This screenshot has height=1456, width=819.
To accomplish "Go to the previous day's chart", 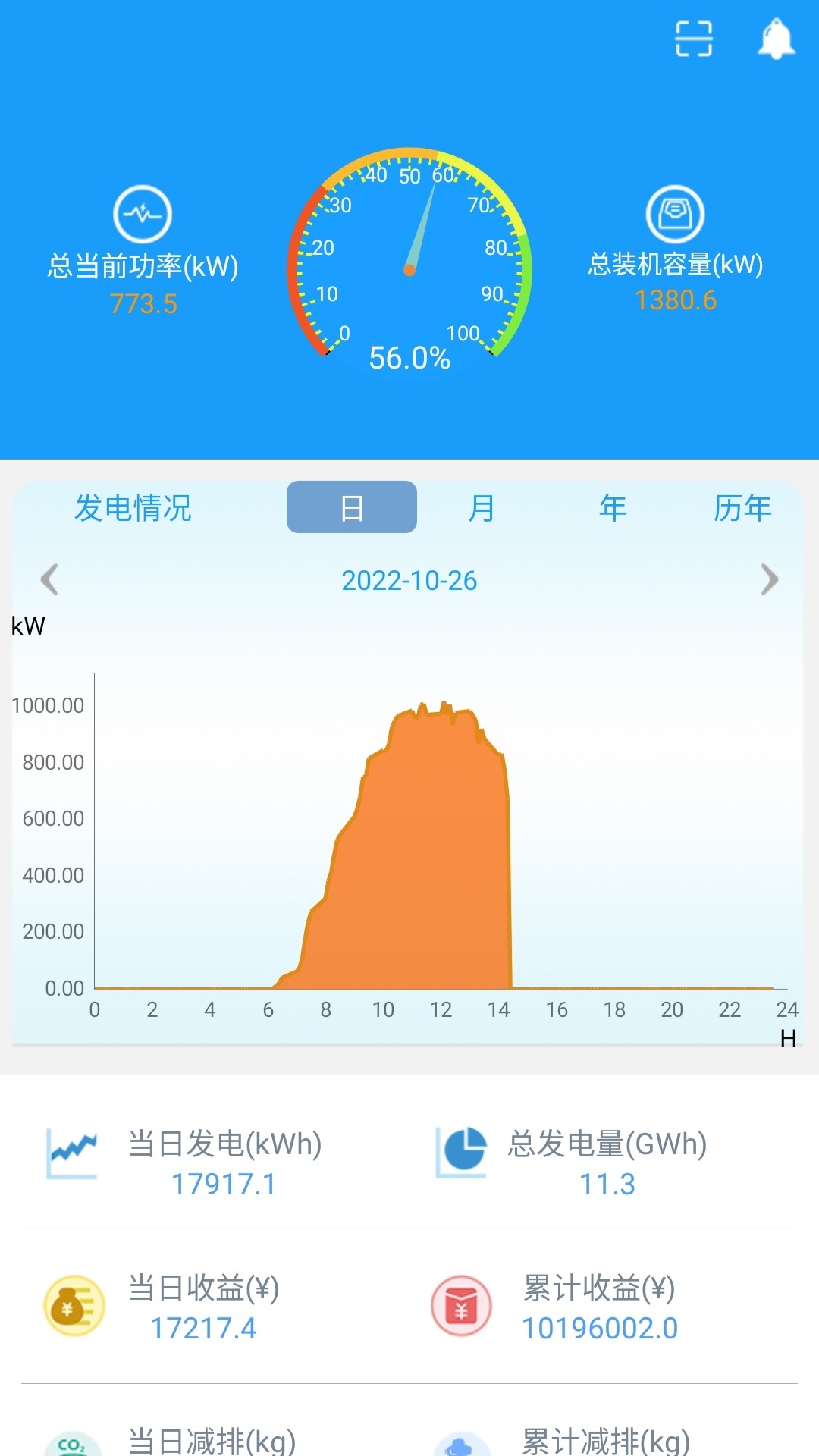I will [49, 580].
